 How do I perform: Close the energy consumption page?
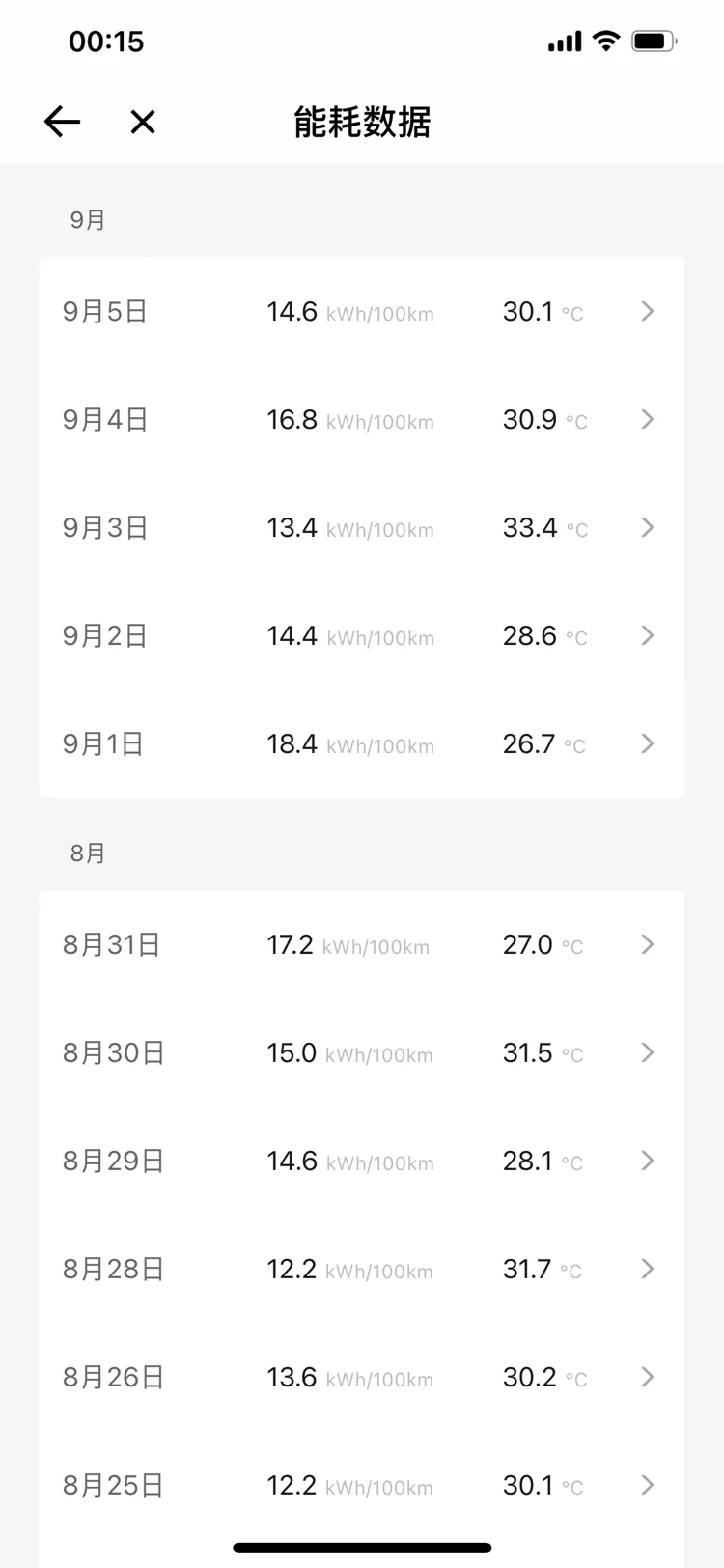pyautogui.click(x=143, y=122)
